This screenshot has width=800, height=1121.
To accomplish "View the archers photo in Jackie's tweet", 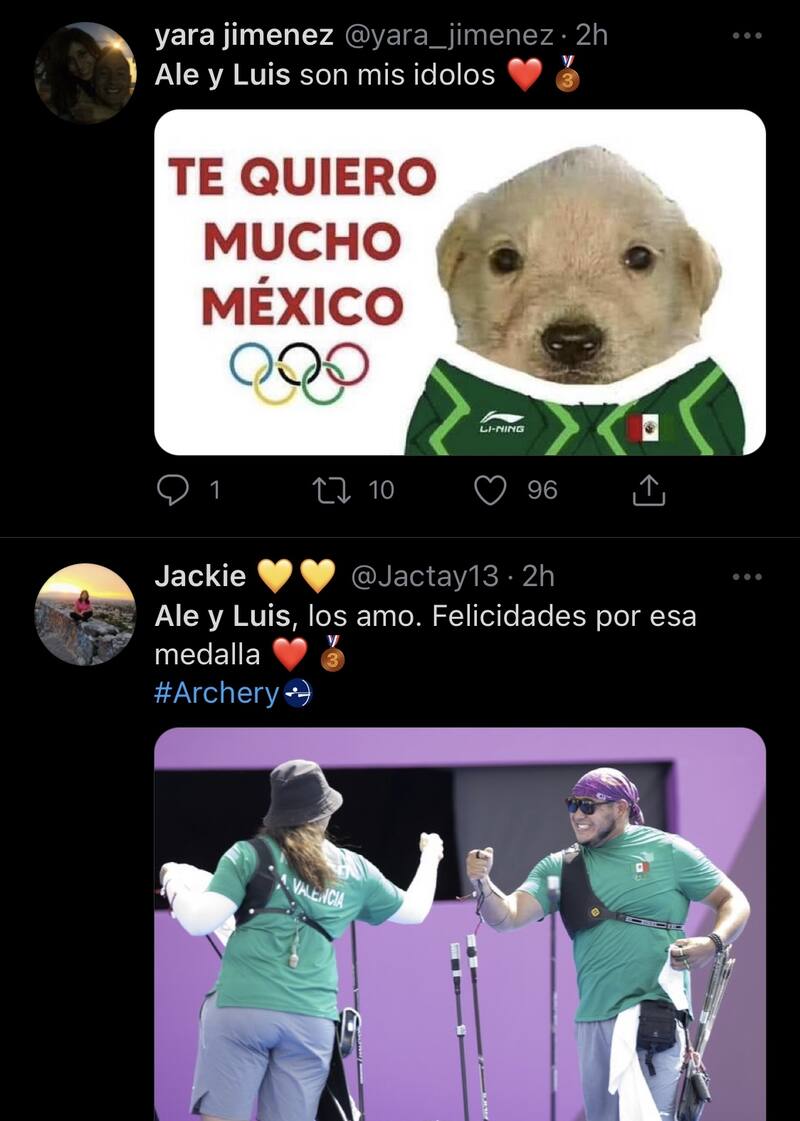I will click(460, 924).
